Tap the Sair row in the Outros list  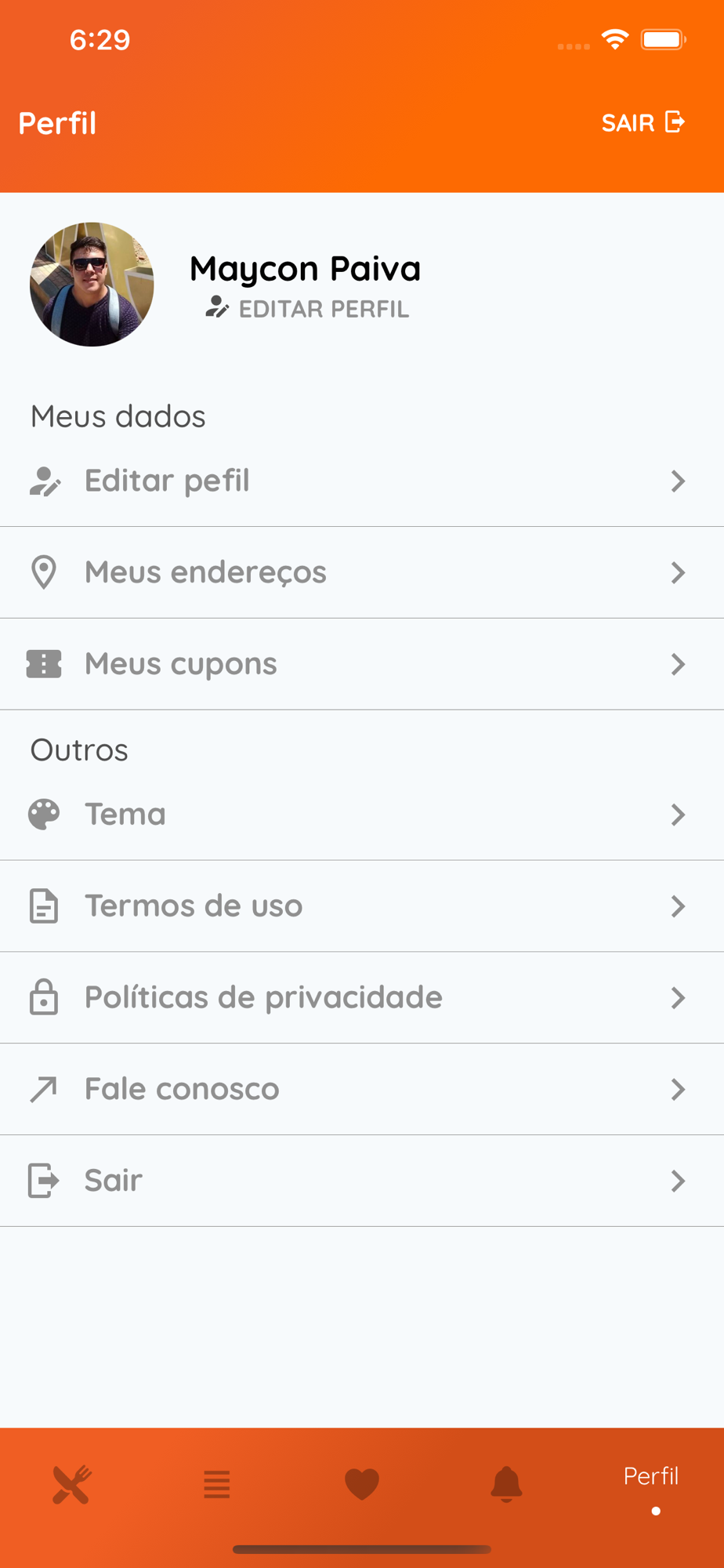(x=360, y=1181)
